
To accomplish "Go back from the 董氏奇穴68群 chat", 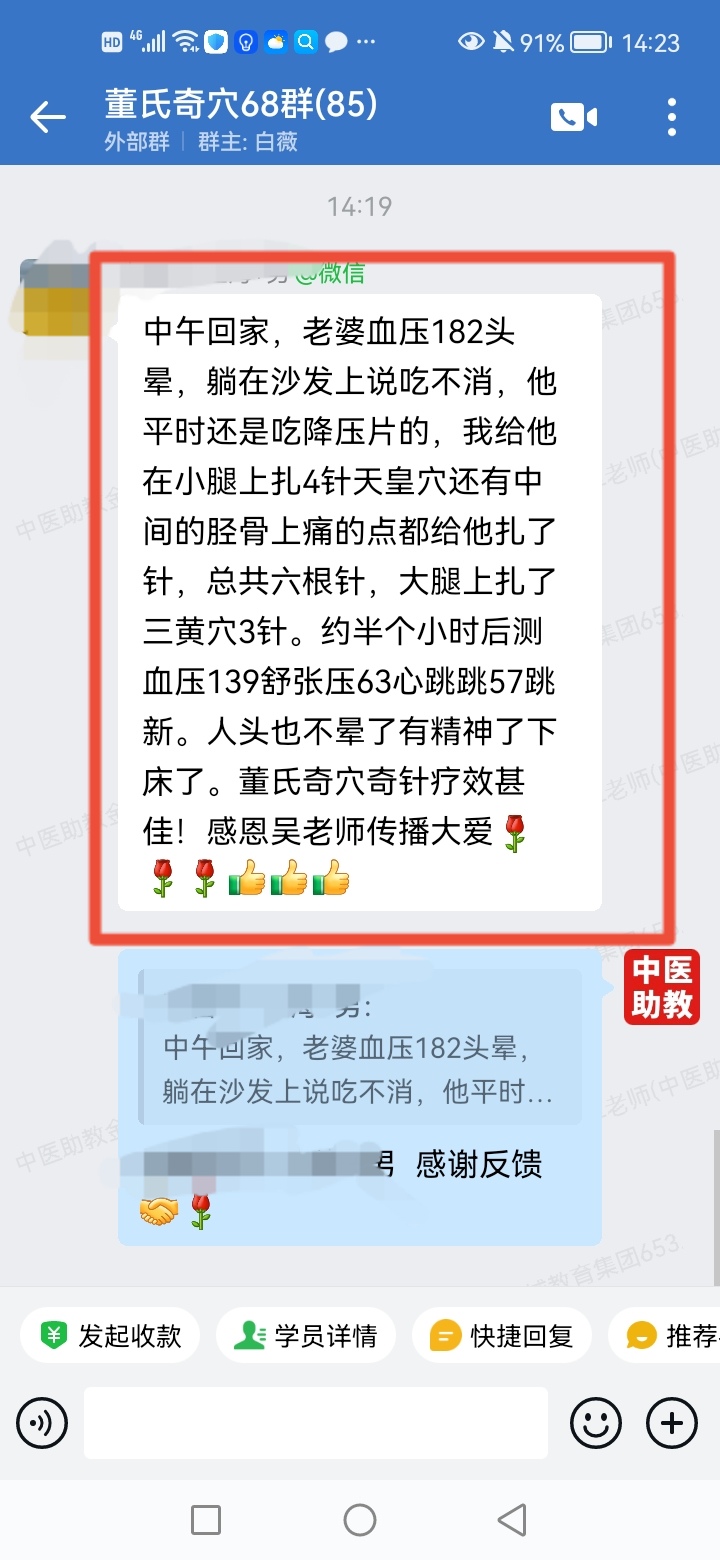I will (47, 117).
